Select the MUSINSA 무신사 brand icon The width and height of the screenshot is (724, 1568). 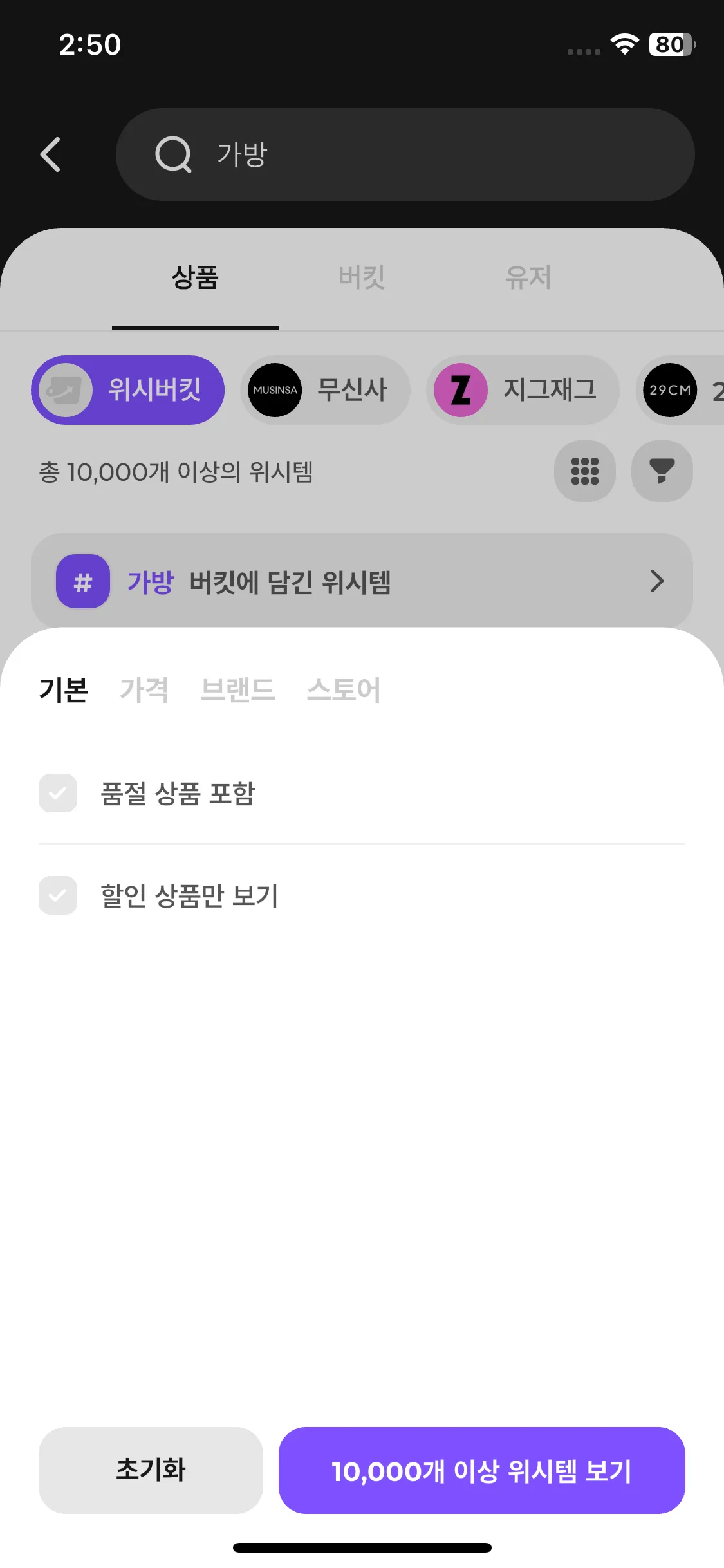click(x=275, y=390)
